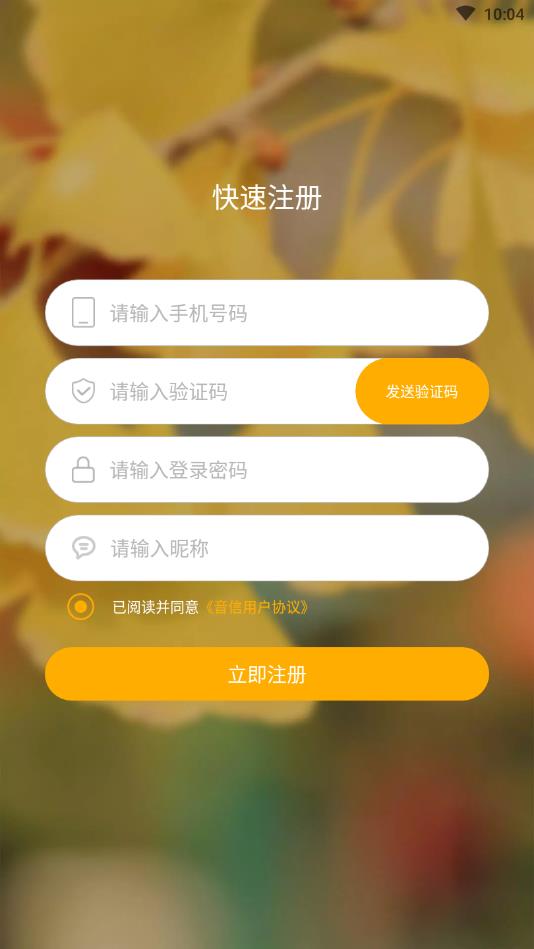Send the verification code
Viewport: 534px width, 949px height.
point(422,392)
